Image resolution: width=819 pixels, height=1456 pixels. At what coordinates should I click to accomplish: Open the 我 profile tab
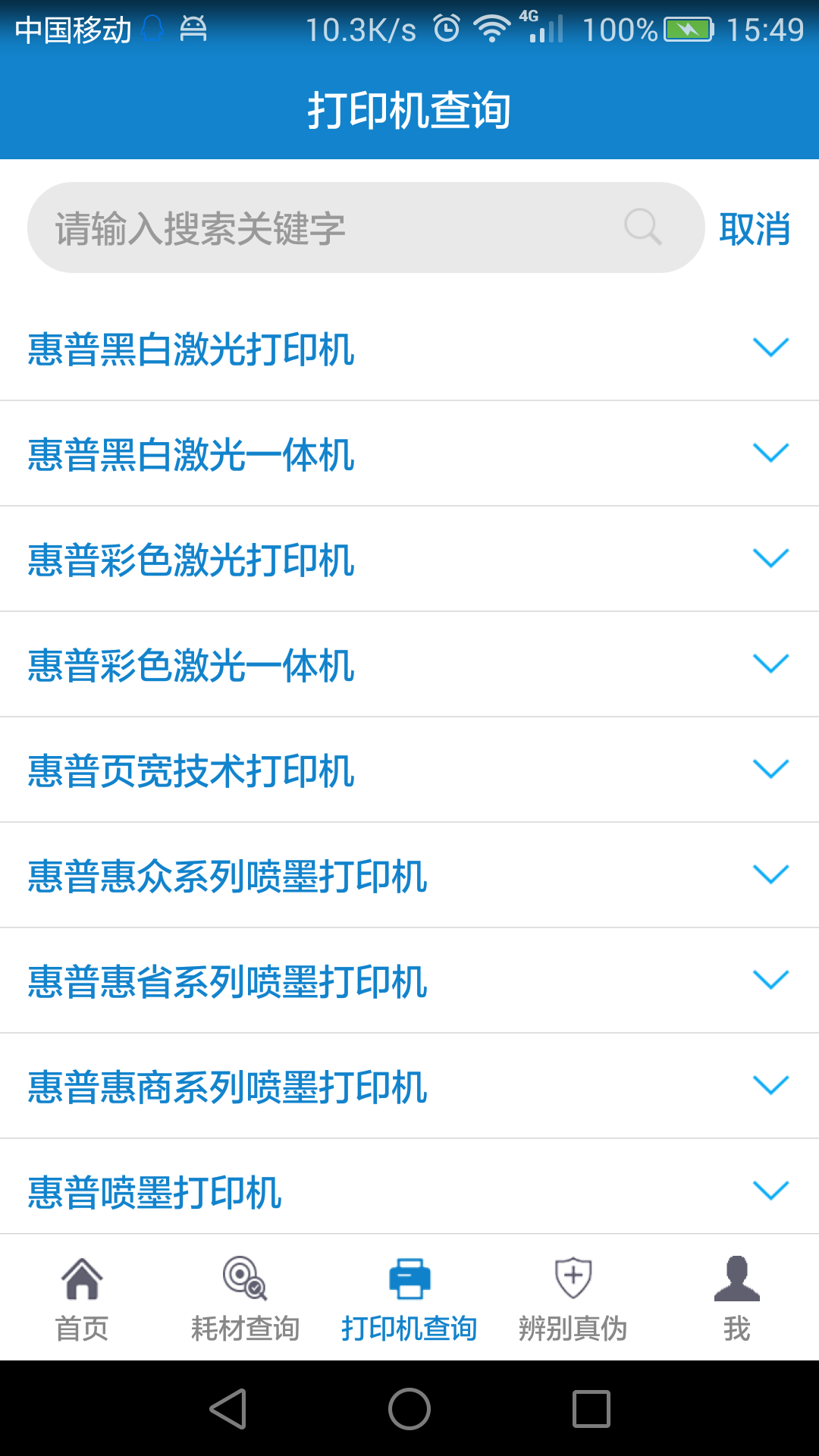tap(737, 1298)
